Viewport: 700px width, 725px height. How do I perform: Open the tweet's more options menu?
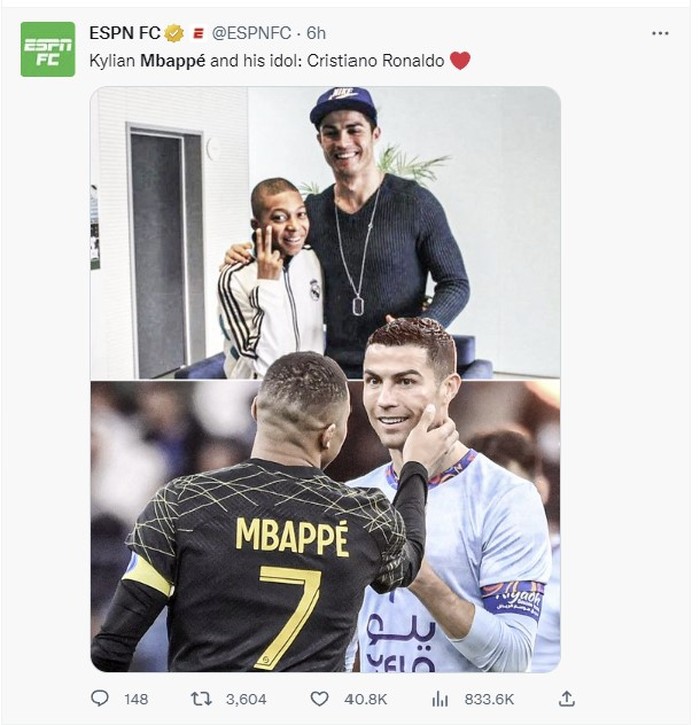660,33
